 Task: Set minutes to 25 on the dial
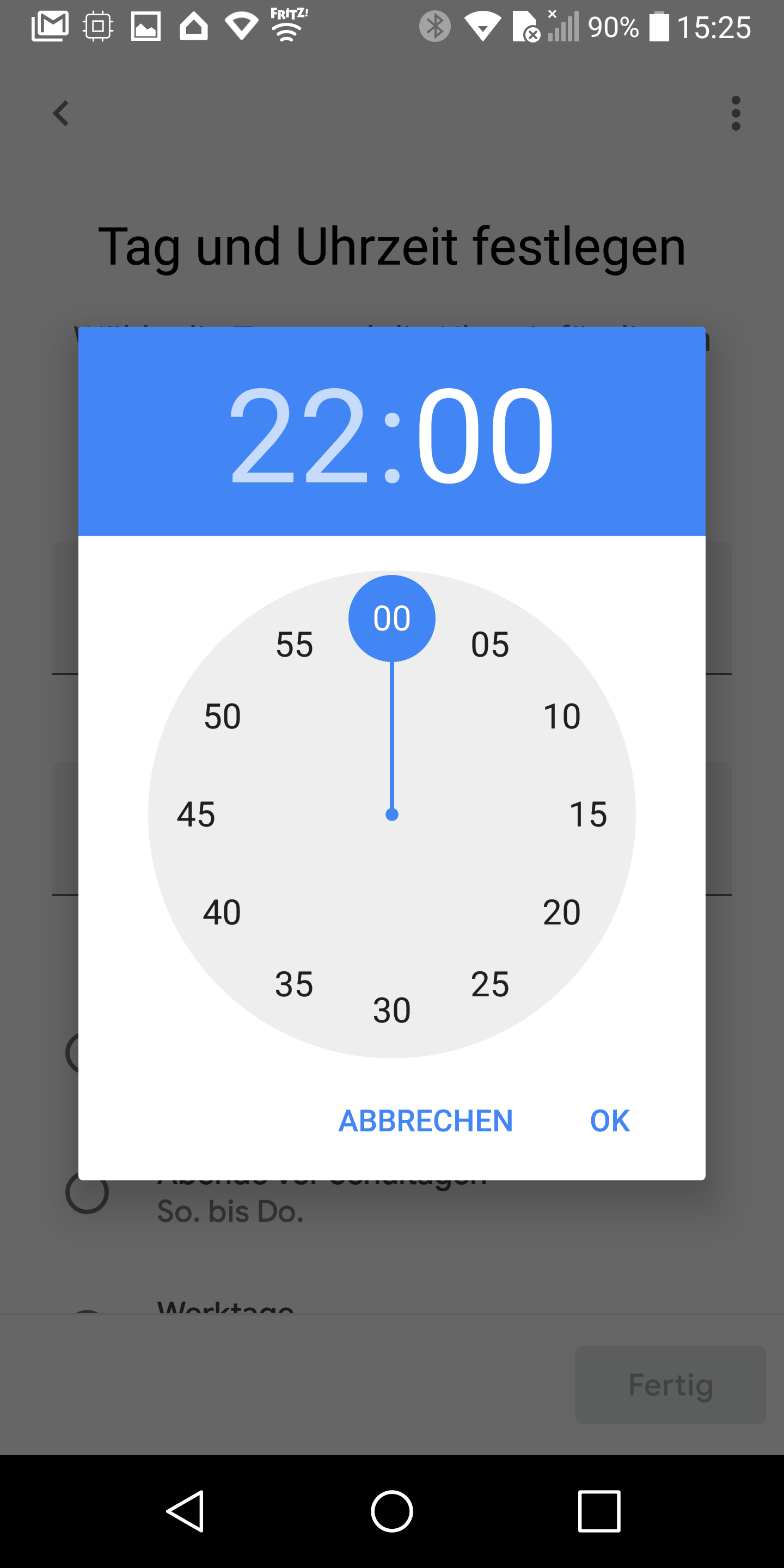[x=489, y=984]
